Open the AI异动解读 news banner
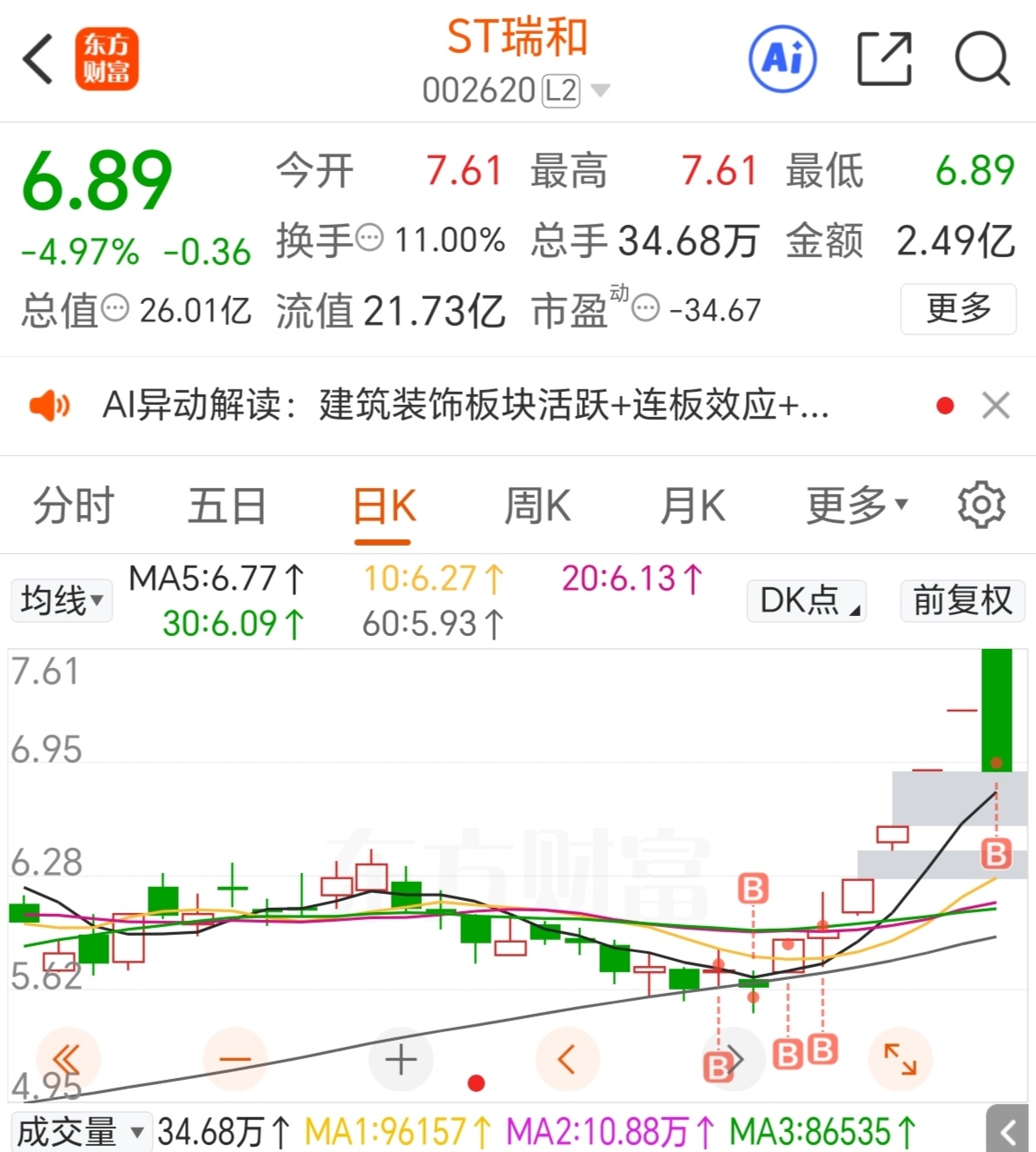The image size is (1036, 1152). (x=465, y=405)
